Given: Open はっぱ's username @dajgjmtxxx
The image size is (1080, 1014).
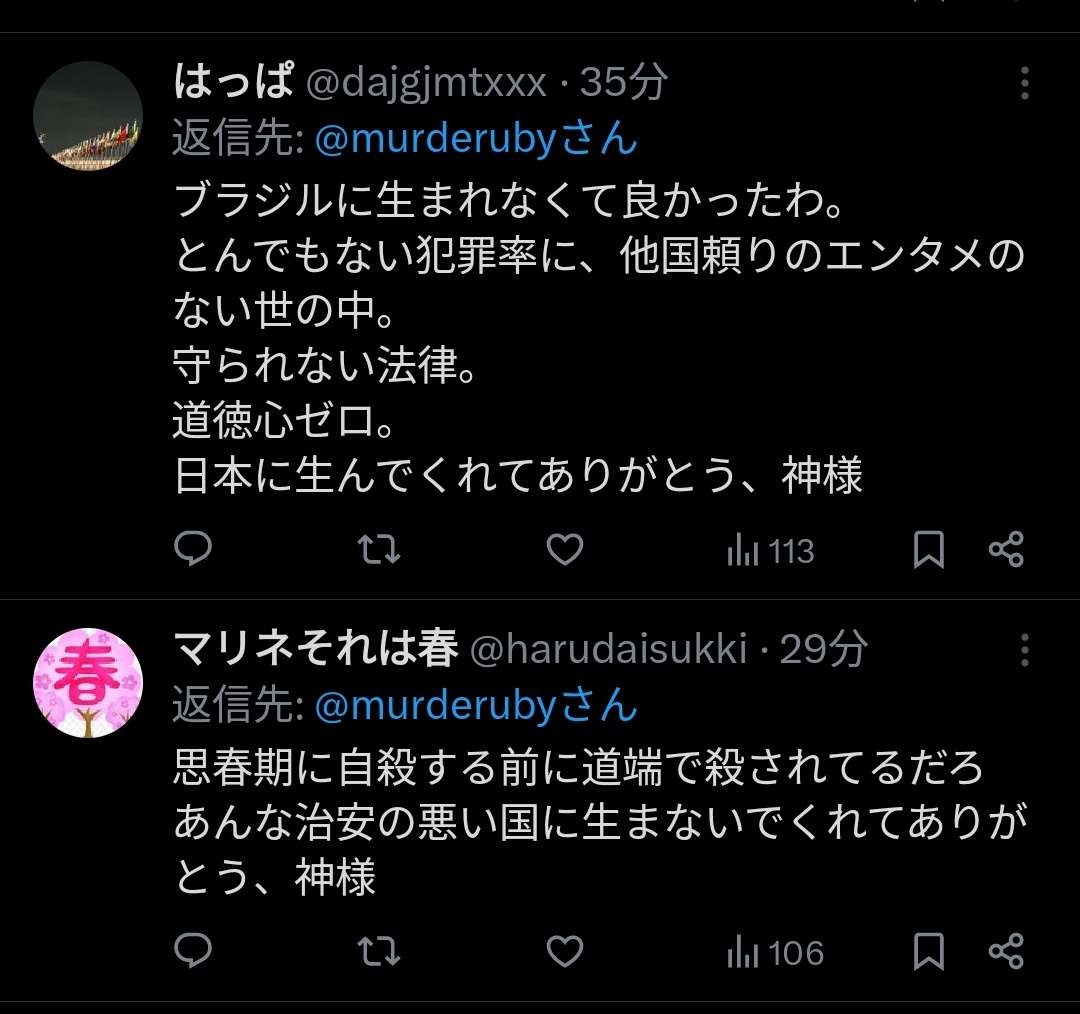Looking at the screenshot, I should (x=425, y=84).
